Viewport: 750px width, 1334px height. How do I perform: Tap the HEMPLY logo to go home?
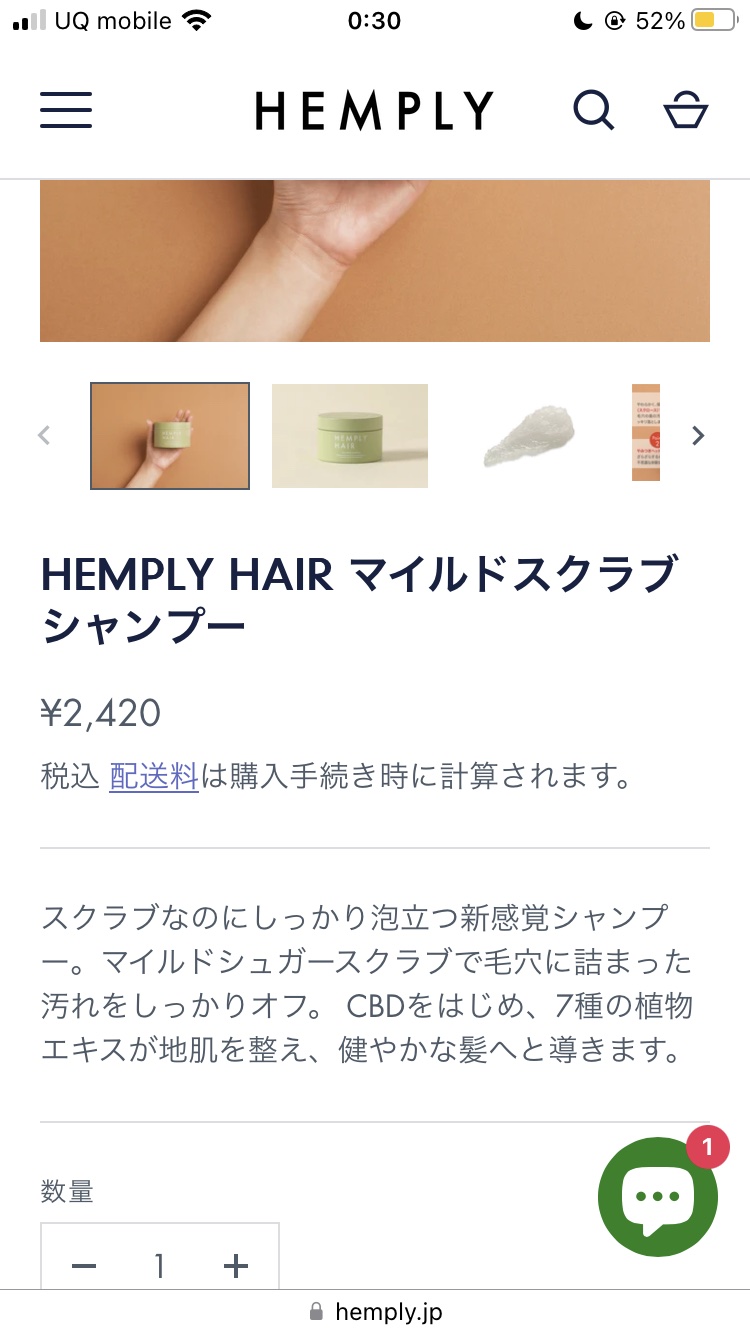374,110
